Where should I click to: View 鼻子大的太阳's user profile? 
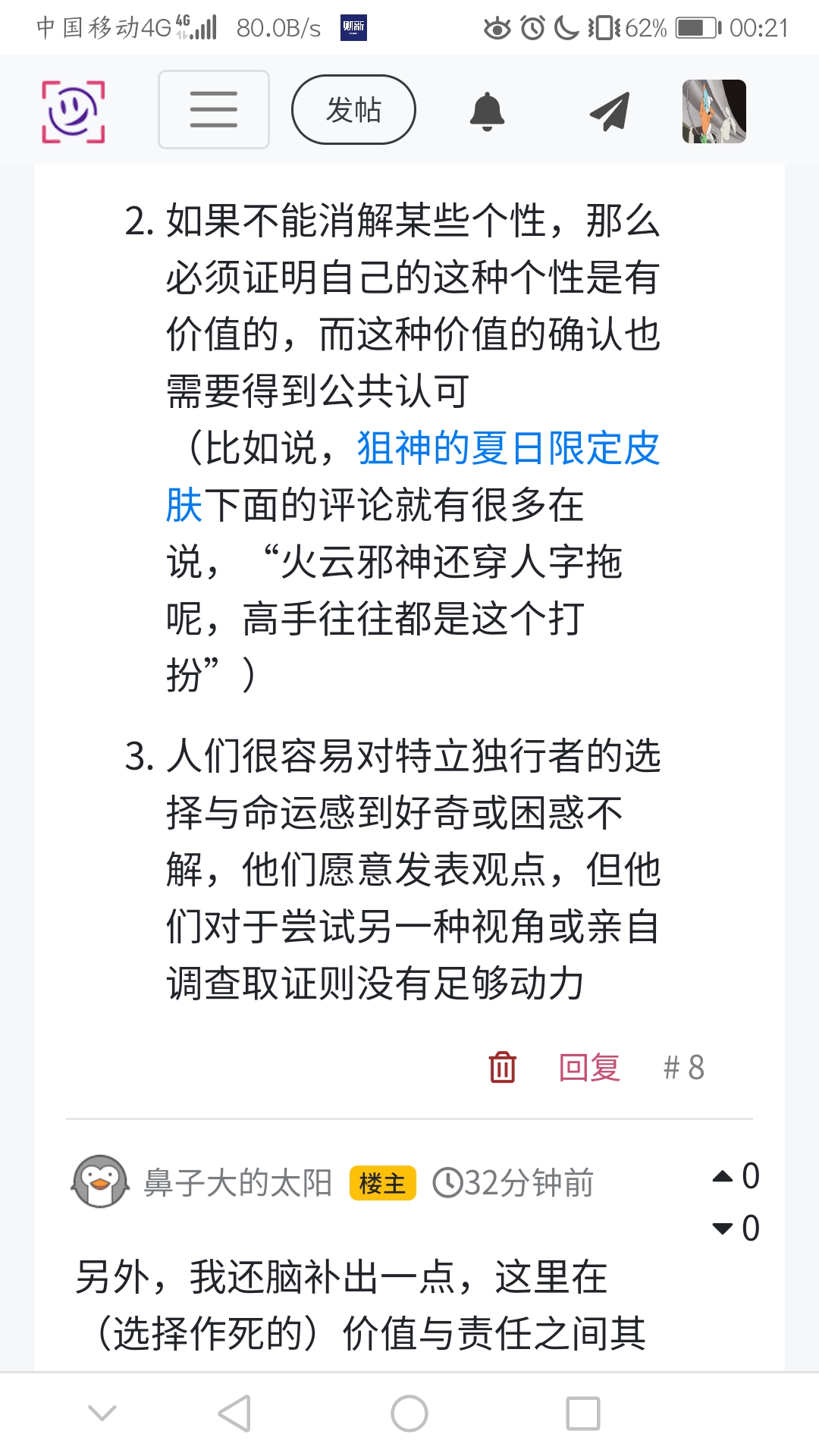[237, 1182]
